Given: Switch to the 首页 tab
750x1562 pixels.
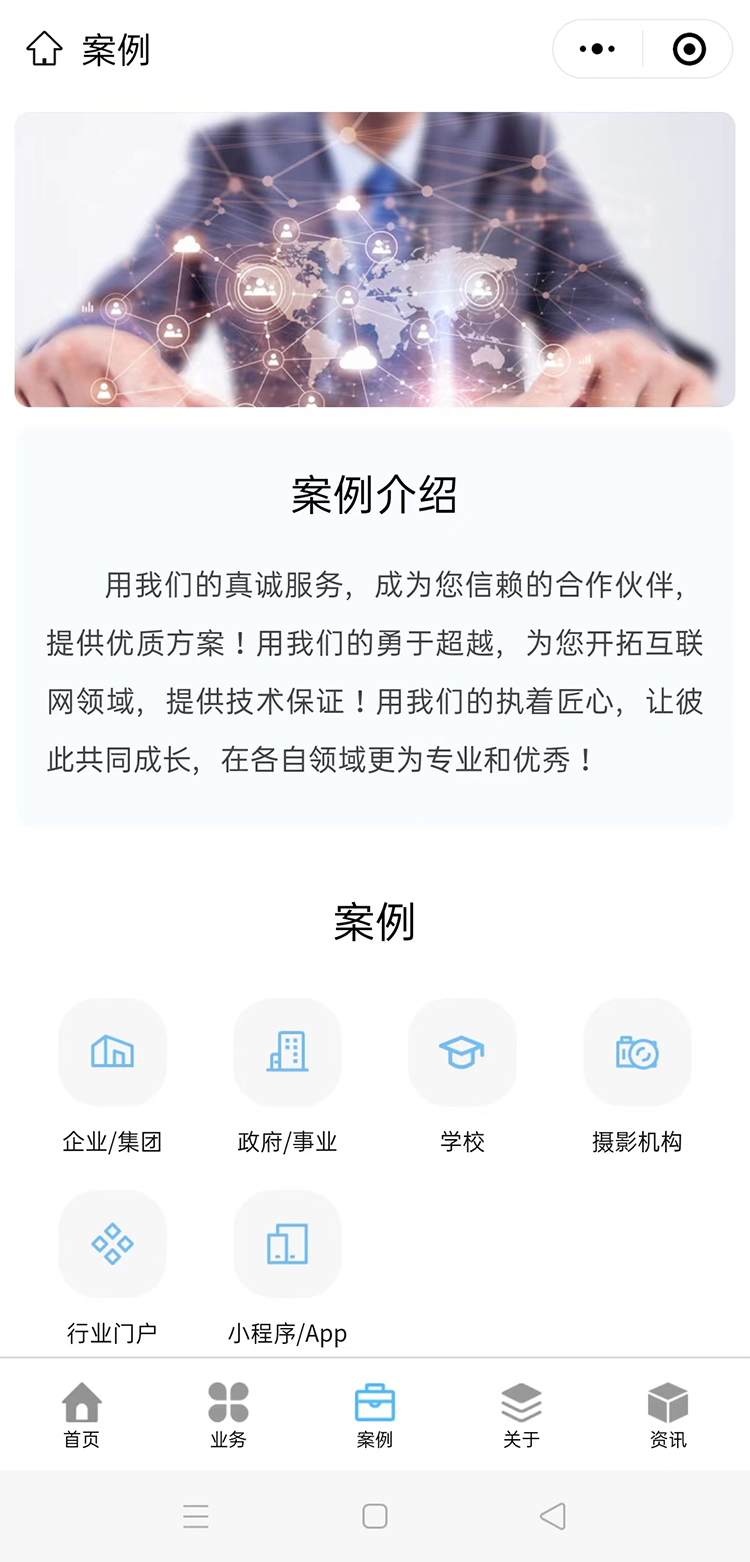Looking at the screenshot, I should click(x=82, y=1414).
